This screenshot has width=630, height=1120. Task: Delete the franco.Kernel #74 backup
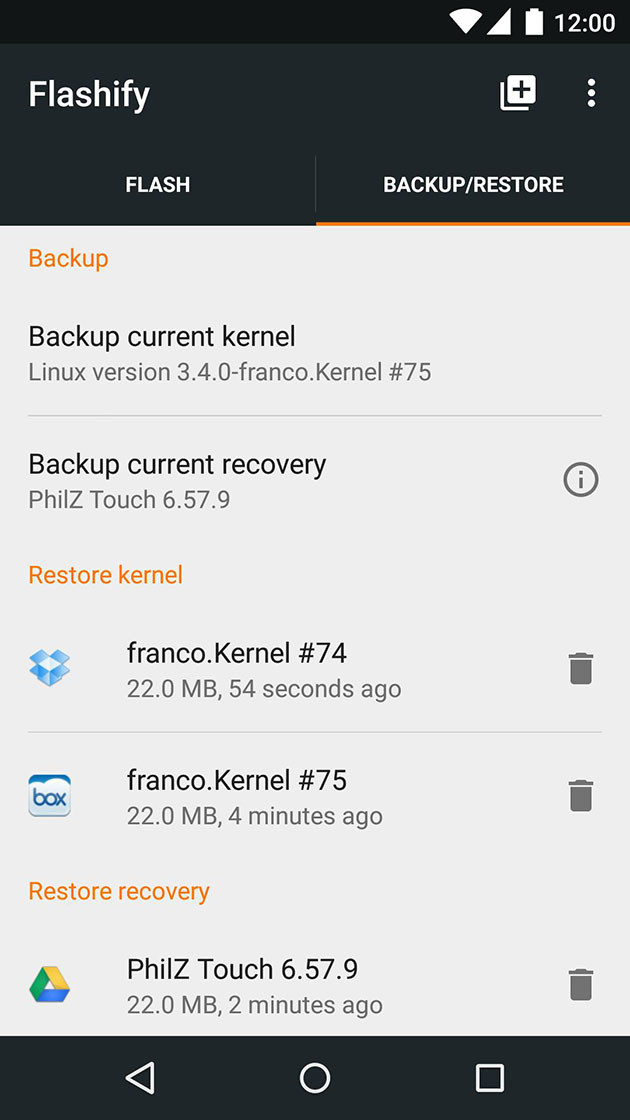coord(581,669)
